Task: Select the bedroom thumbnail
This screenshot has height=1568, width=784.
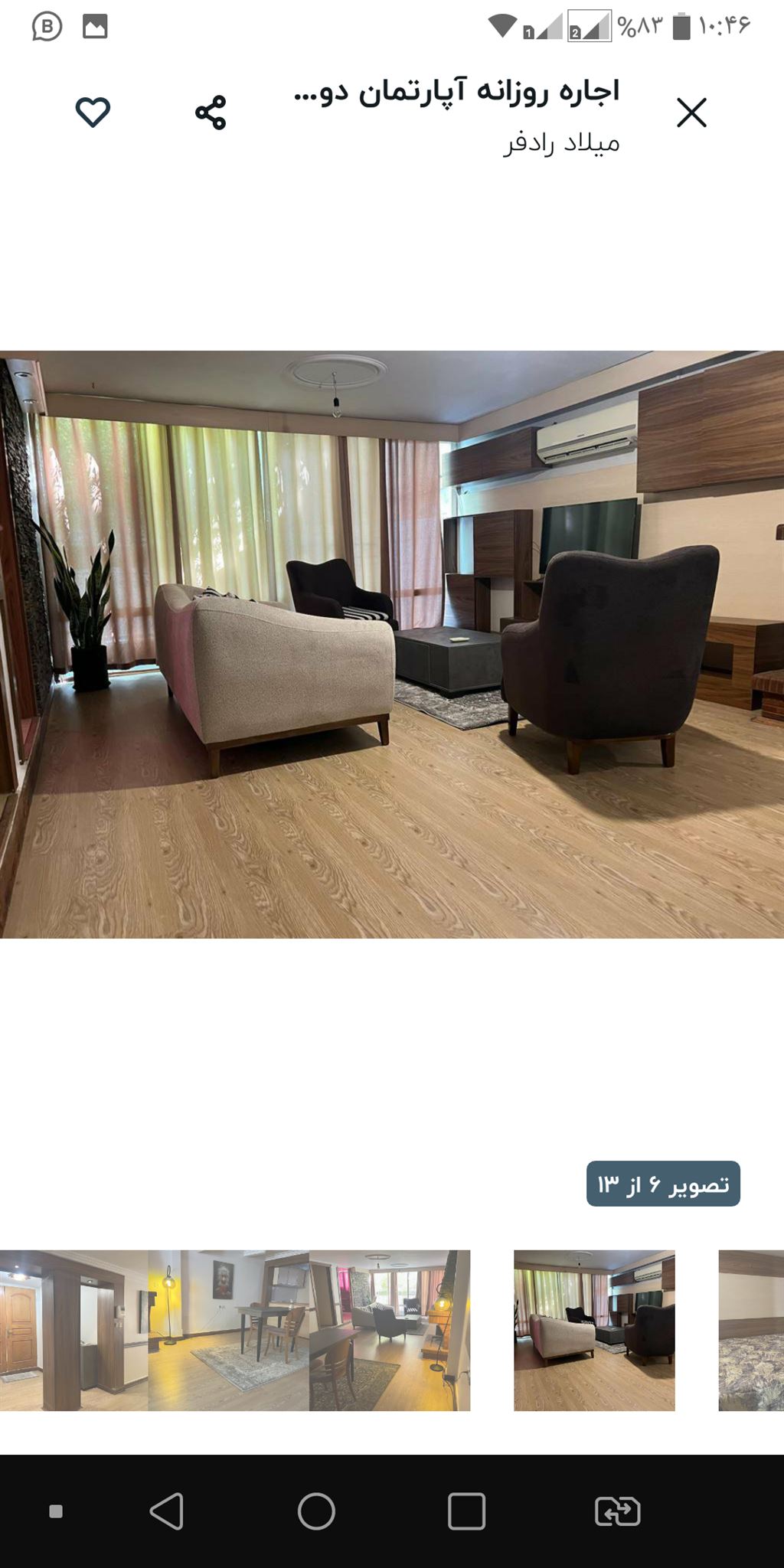Action: 751,1330
